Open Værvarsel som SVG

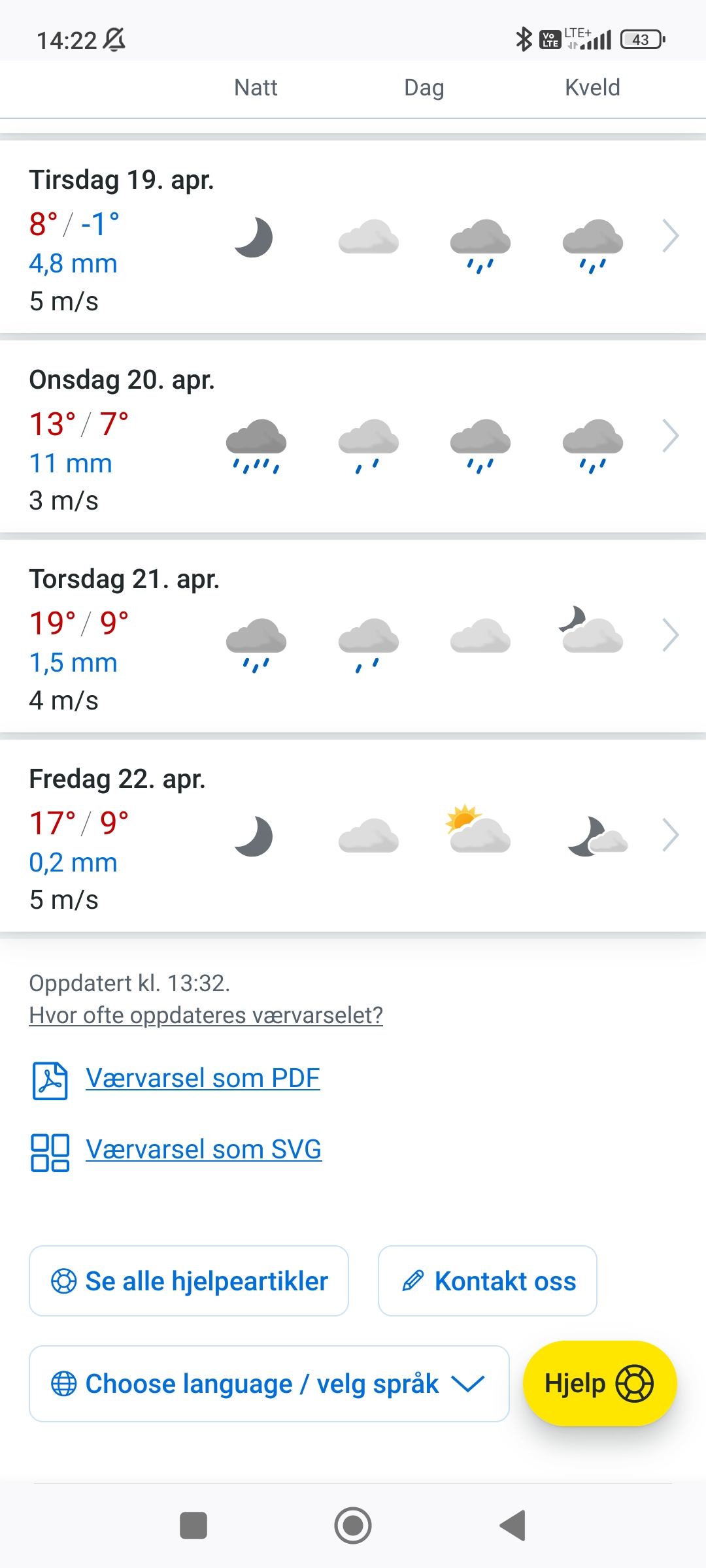[x=203, y=1150]
